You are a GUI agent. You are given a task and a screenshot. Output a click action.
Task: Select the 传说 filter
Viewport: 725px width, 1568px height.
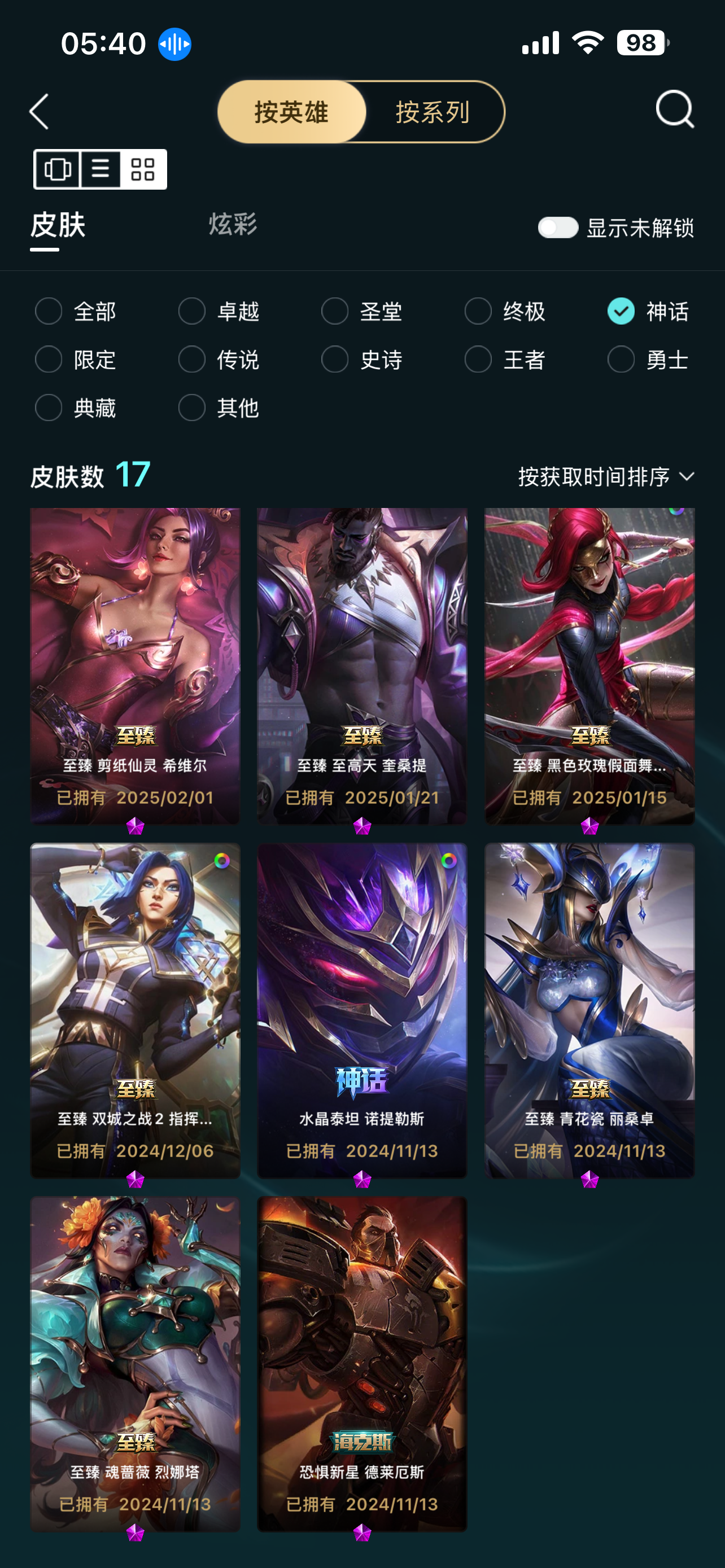click(219, 360)
